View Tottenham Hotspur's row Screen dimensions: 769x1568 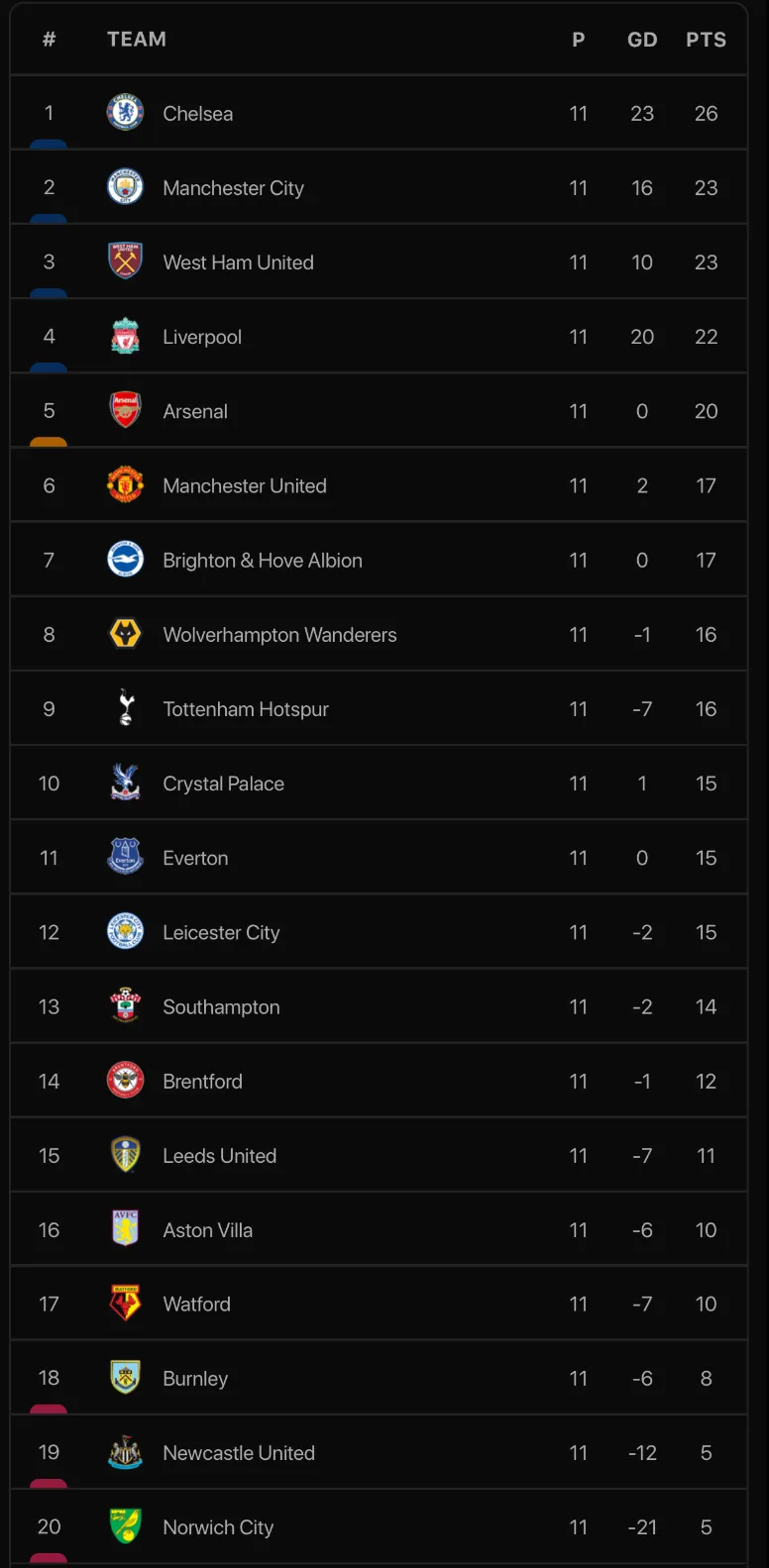tap(246, 709)
